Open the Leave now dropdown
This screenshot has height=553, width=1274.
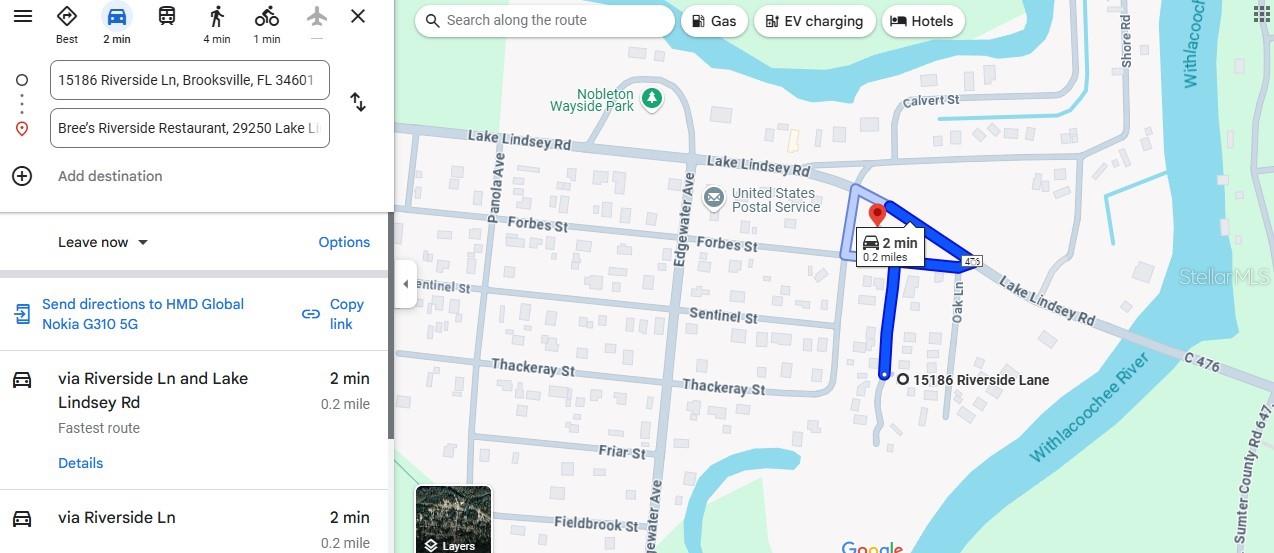[x=103, y=242]
